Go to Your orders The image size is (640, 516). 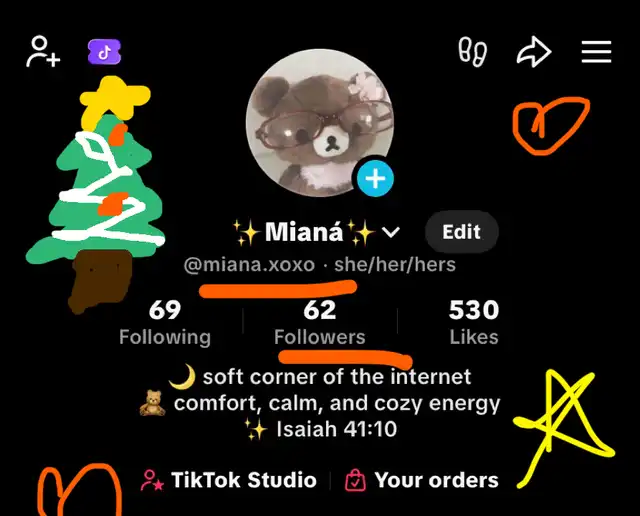[x=422, y=480]
